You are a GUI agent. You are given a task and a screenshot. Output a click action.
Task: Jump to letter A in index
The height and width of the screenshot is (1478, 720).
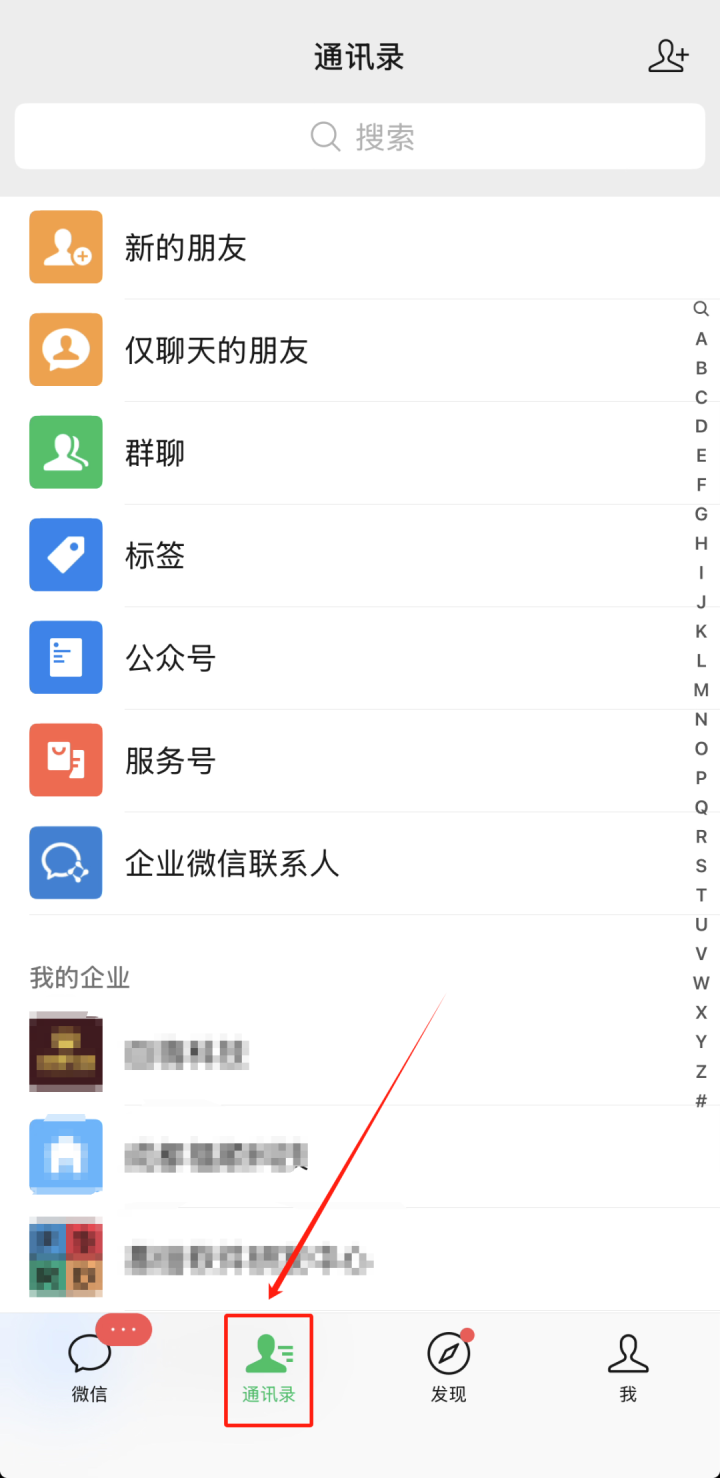[701, 339]
